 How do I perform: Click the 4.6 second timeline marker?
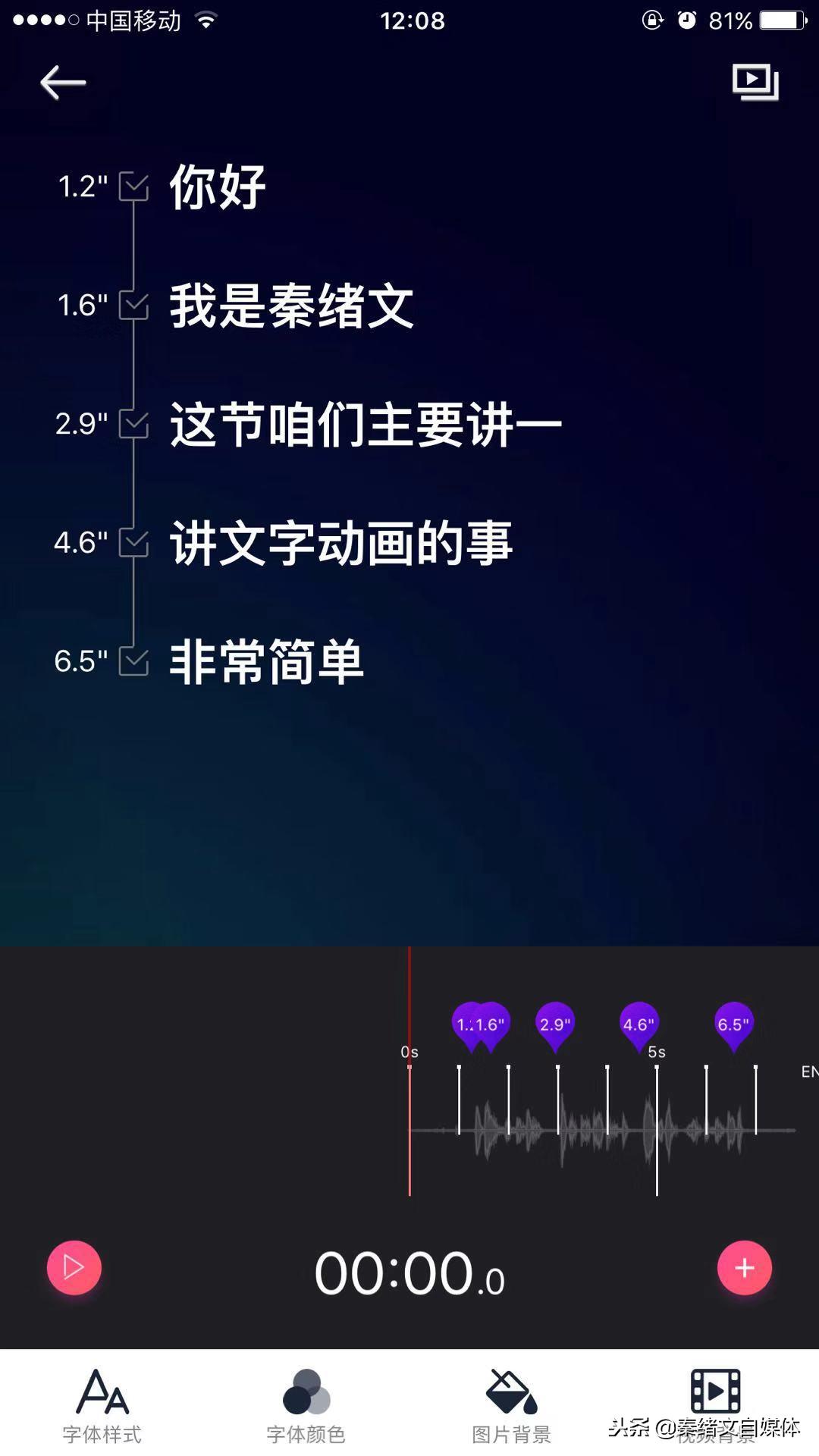(x=639, y=1024)
